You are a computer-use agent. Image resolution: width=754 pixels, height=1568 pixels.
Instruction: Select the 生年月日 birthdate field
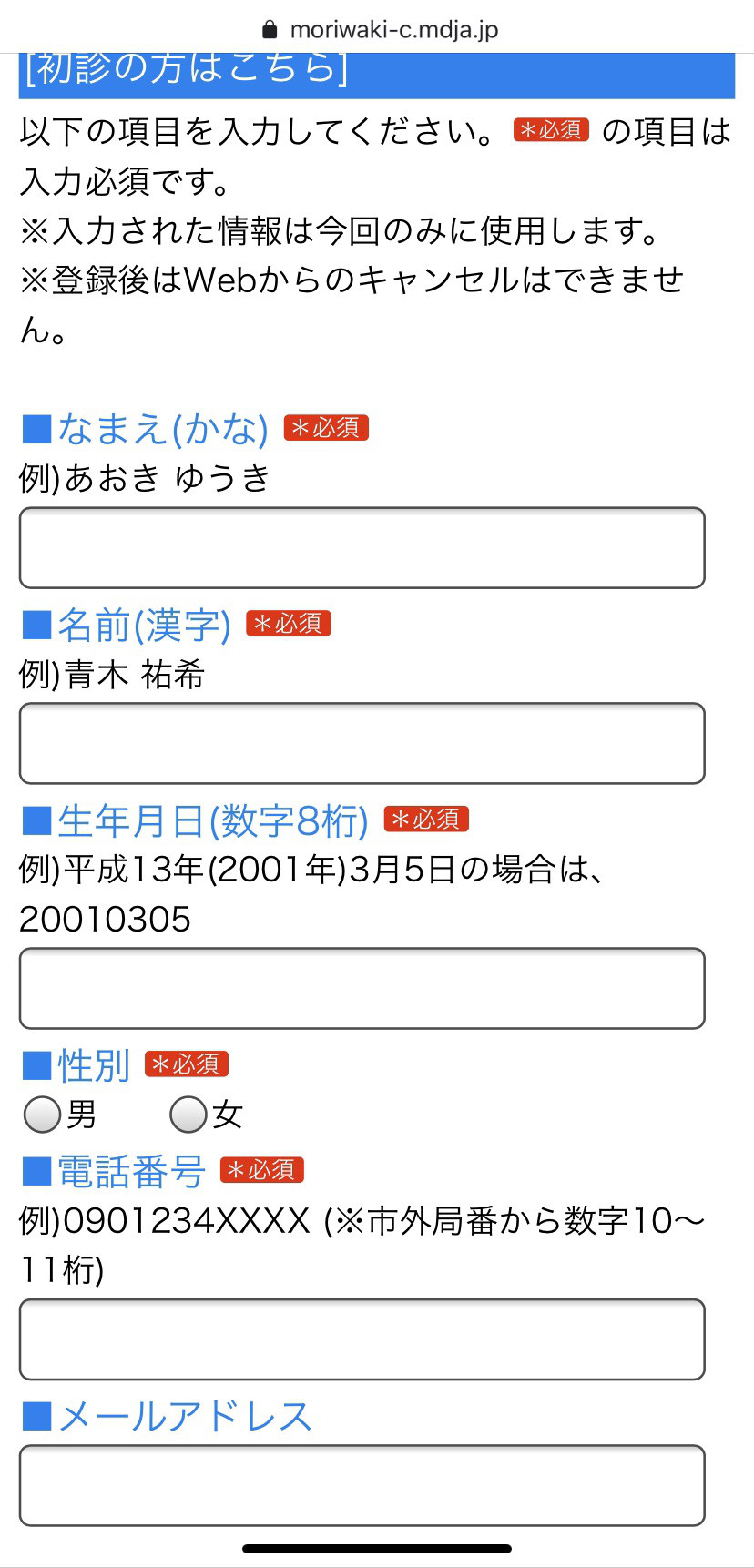pyautogui.click(x=362, y=989)
